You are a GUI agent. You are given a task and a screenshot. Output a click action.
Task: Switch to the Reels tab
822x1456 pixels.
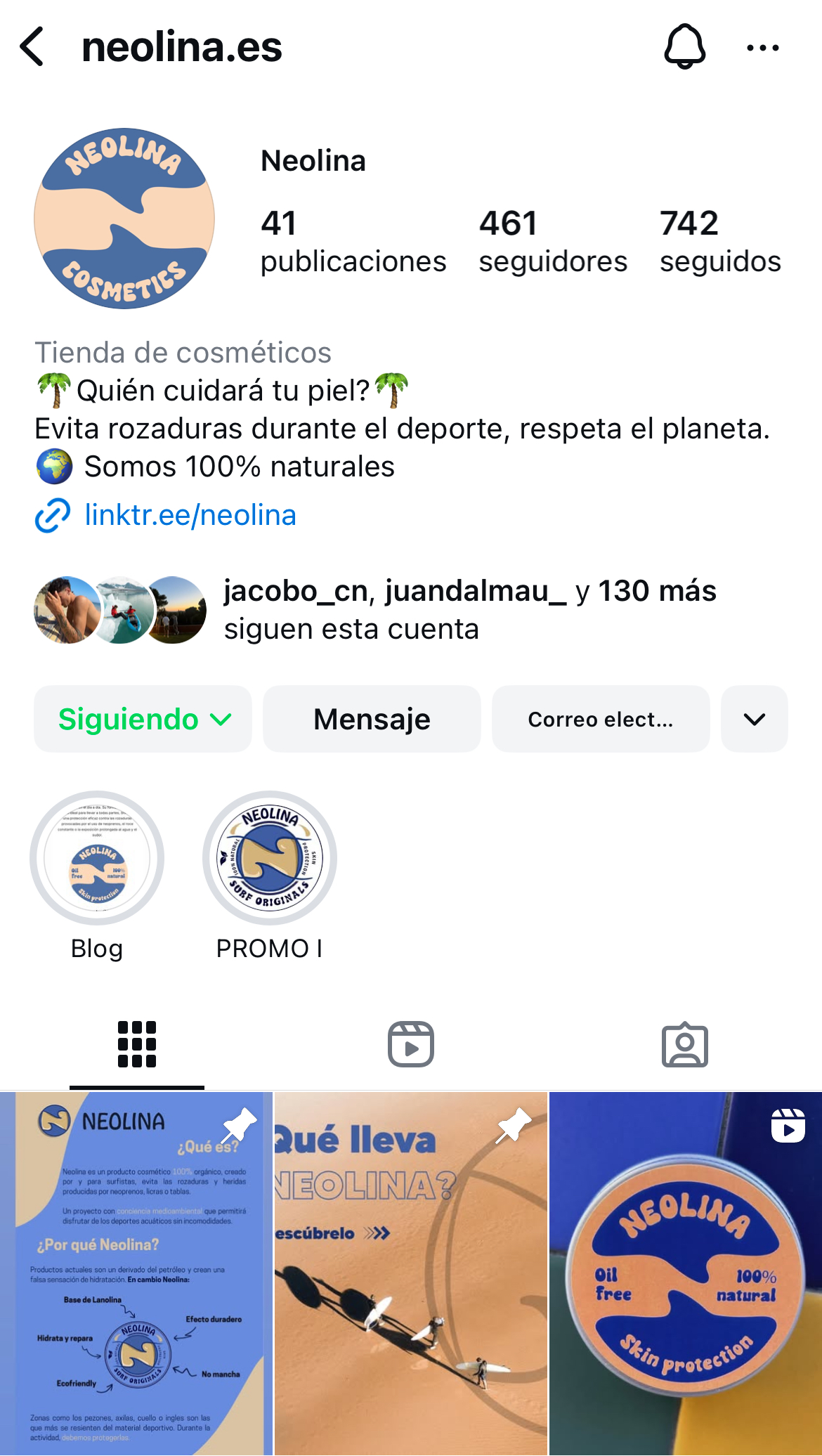(411, 1044)
